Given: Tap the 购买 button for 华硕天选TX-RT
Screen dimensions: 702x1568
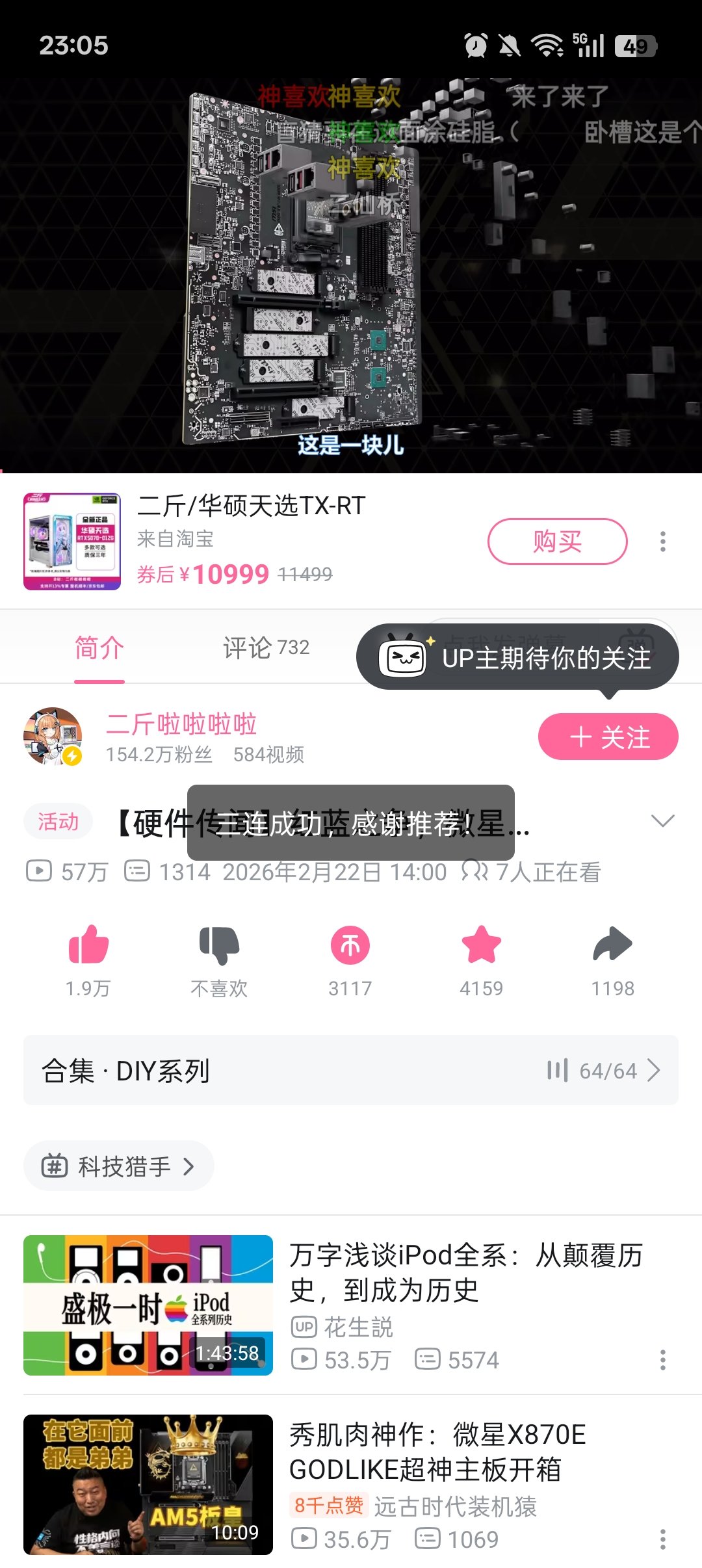Looking at the screenshot, I should tap(557, 541).
